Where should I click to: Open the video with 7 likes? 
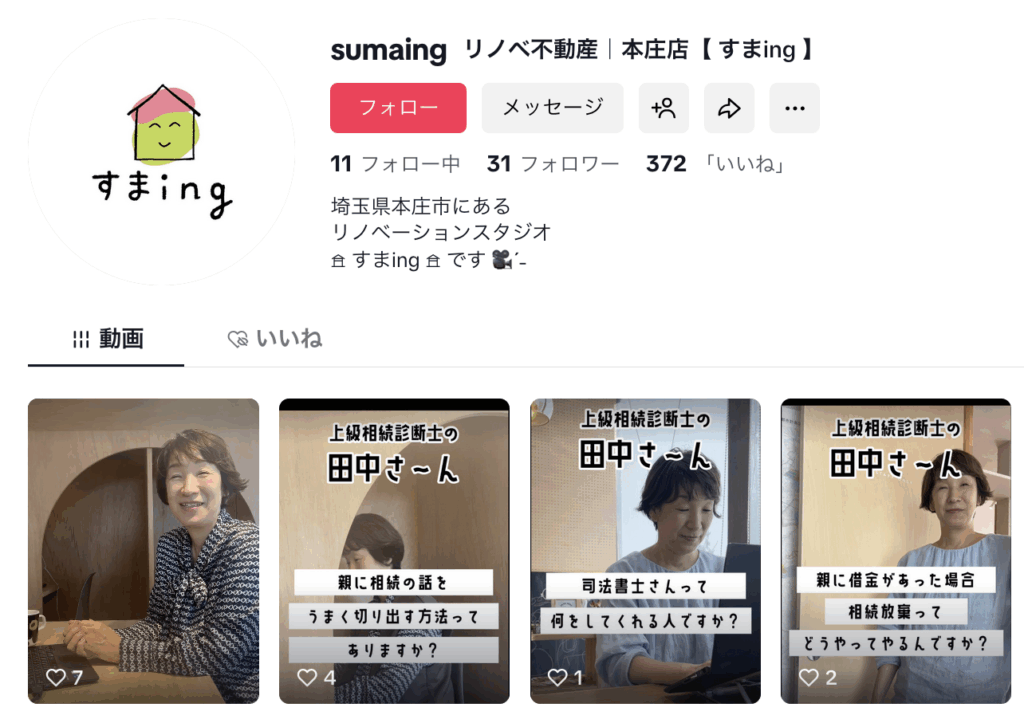coord(143,550)
